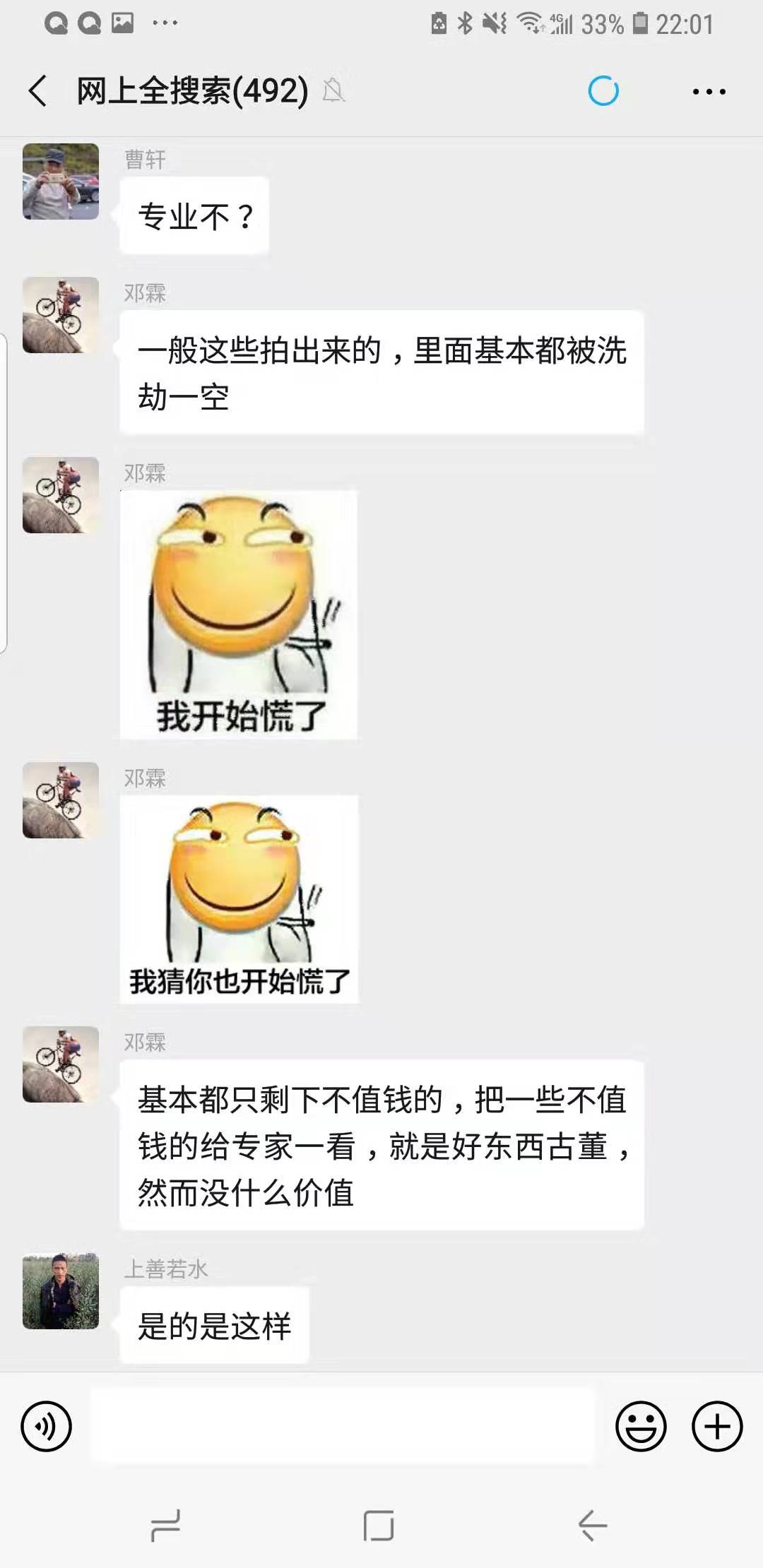The height and width of the screenshot is (1568, 763).
Task: Open the plus attachment menu
Action: [x=716, y=1426]
